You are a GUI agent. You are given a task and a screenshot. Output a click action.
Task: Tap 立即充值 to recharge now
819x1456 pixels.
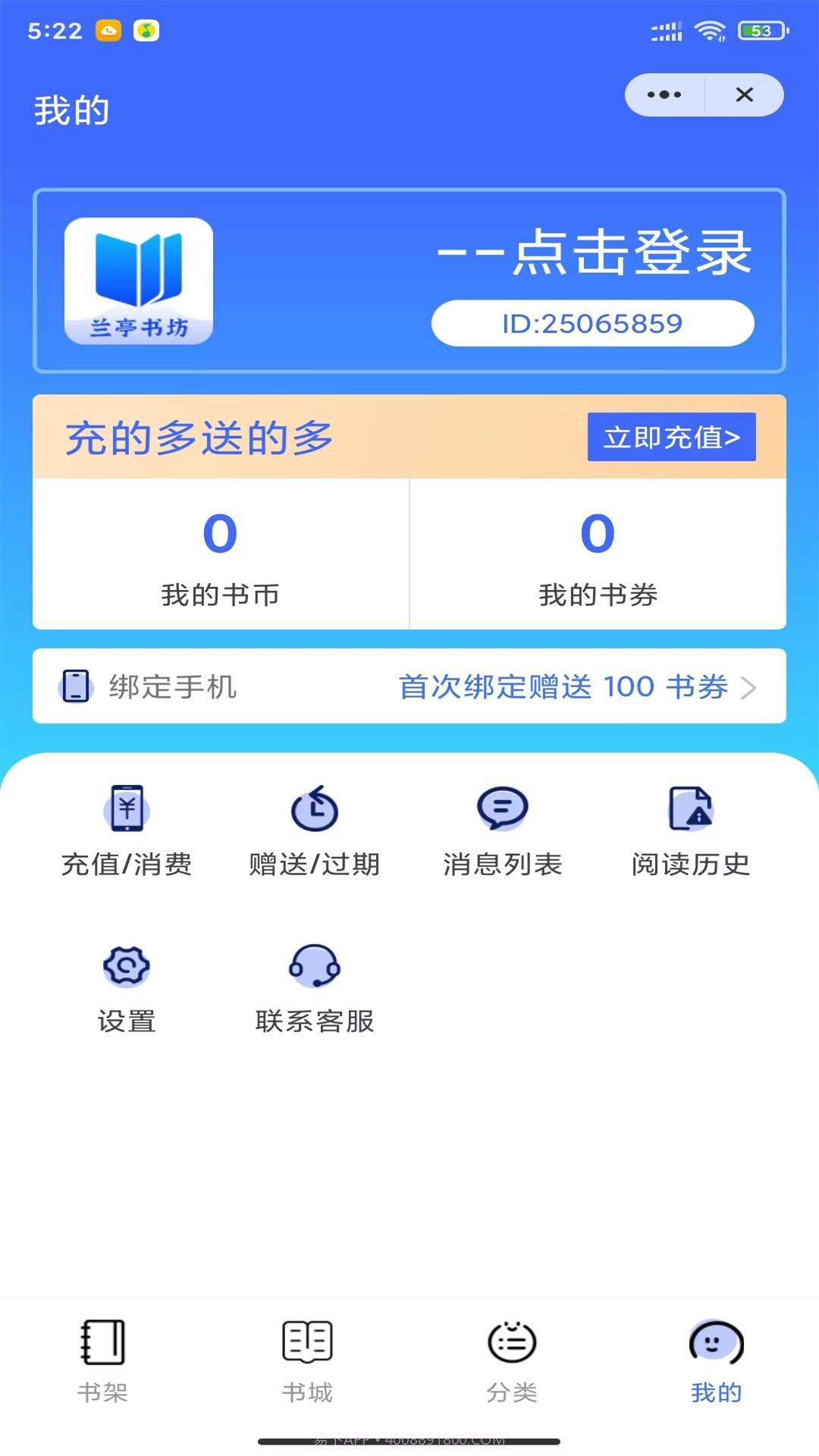672,438
